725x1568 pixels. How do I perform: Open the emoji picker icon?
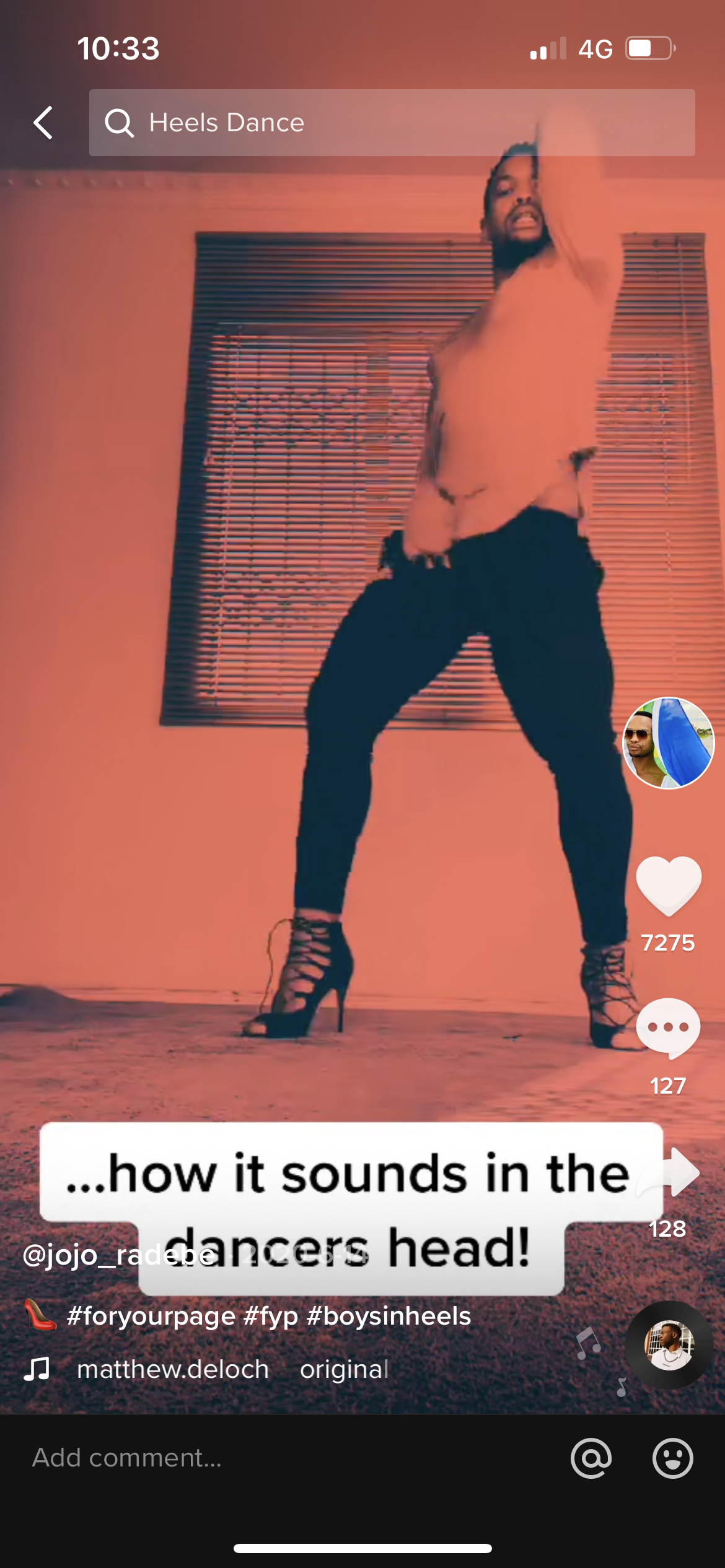tap(672, 1458)
